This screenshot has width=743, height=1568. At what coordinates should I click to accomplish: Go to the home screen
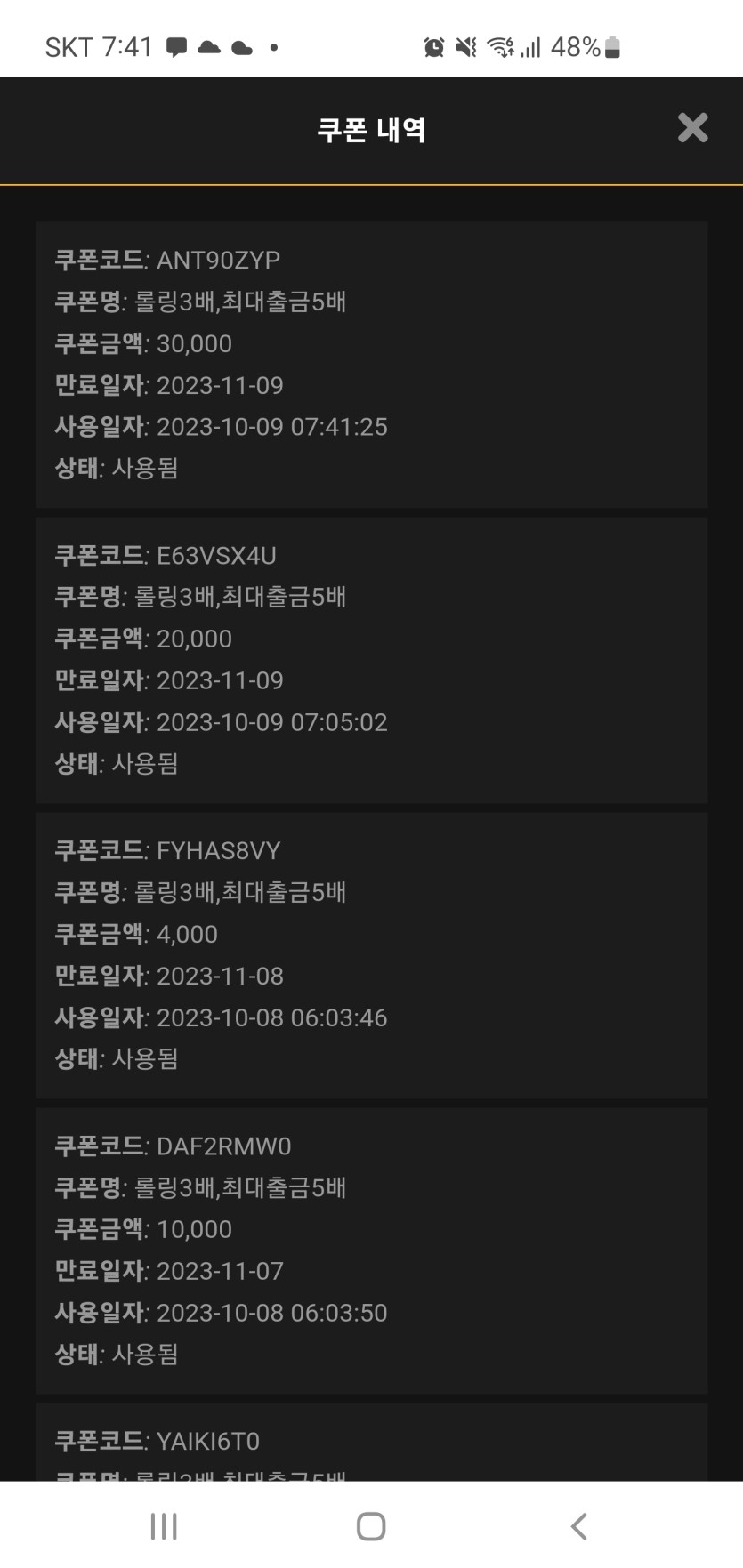tap(371, 1526)
